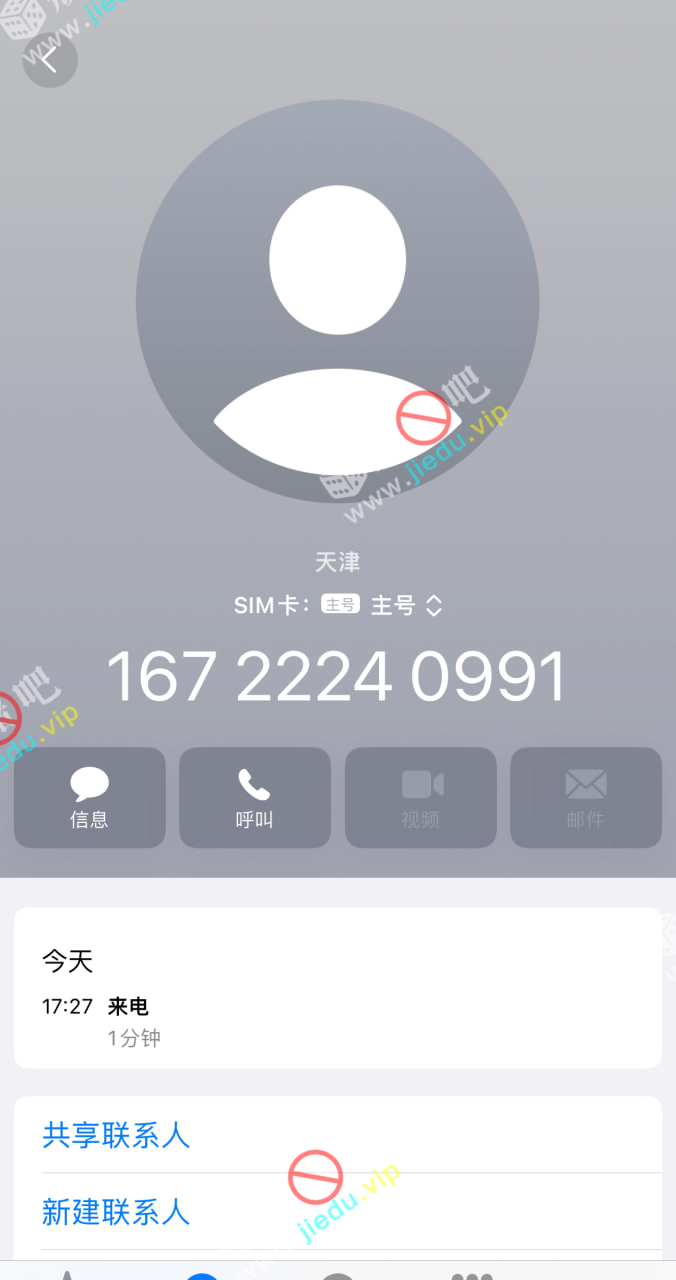This screenshot has width=676, height=1280.
Task: Go back using the top-left arrow
Action: tap(49, 59)
